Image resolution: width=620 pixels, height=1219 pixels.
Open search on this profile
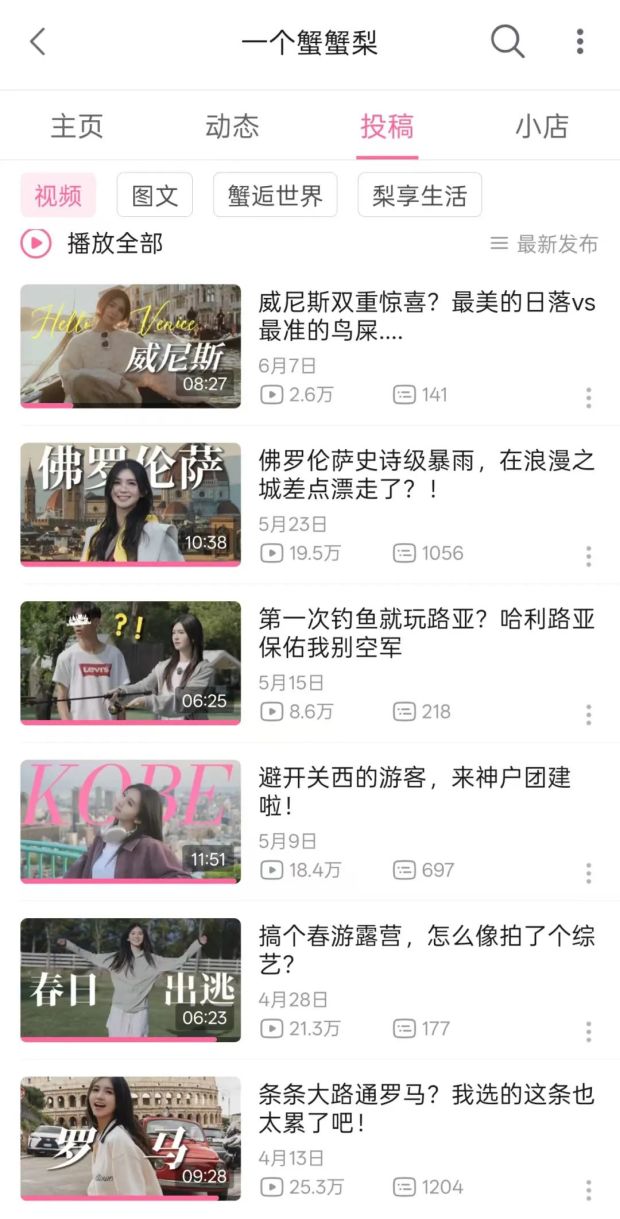(x=507, y=42)
